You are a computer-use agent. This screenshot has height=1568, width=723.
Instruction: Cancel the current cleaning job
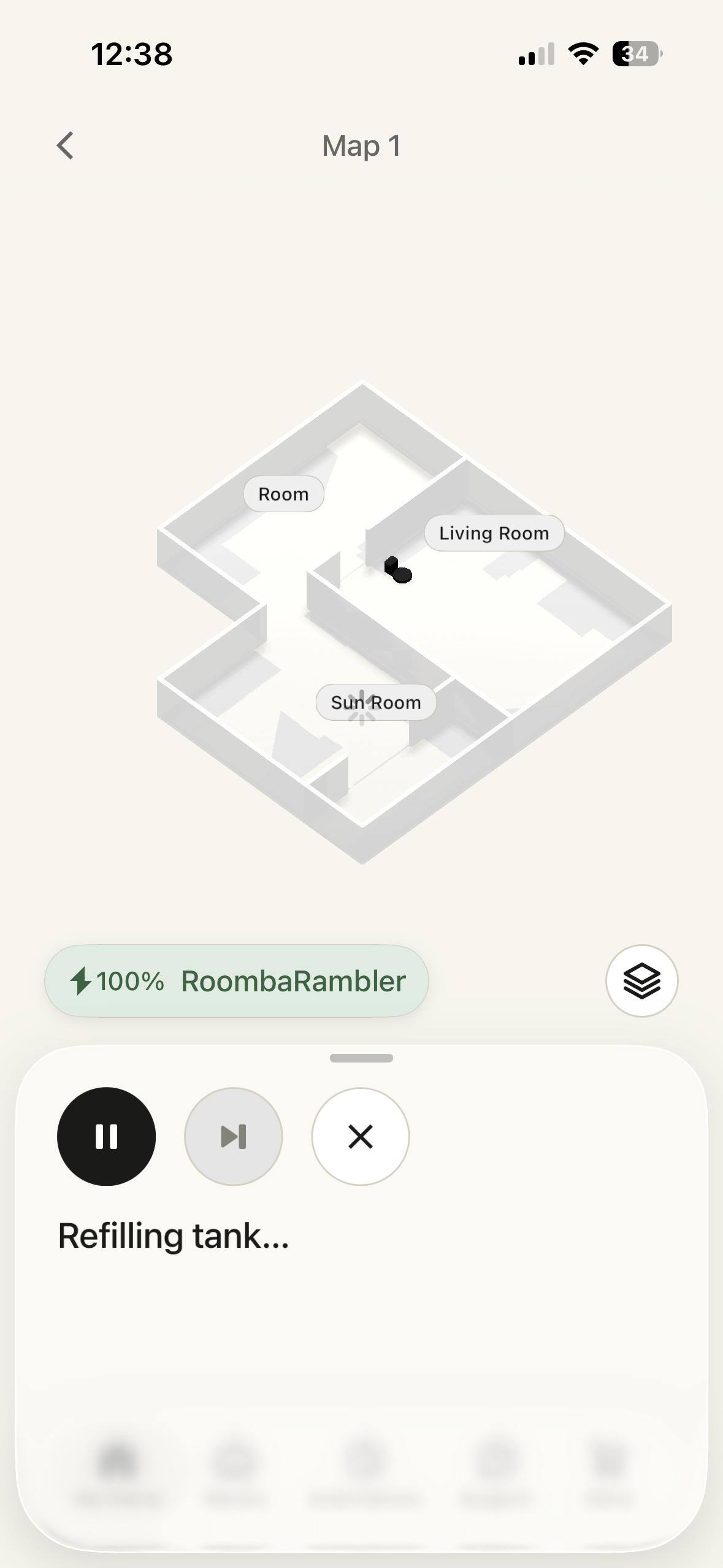[361, 1136]
